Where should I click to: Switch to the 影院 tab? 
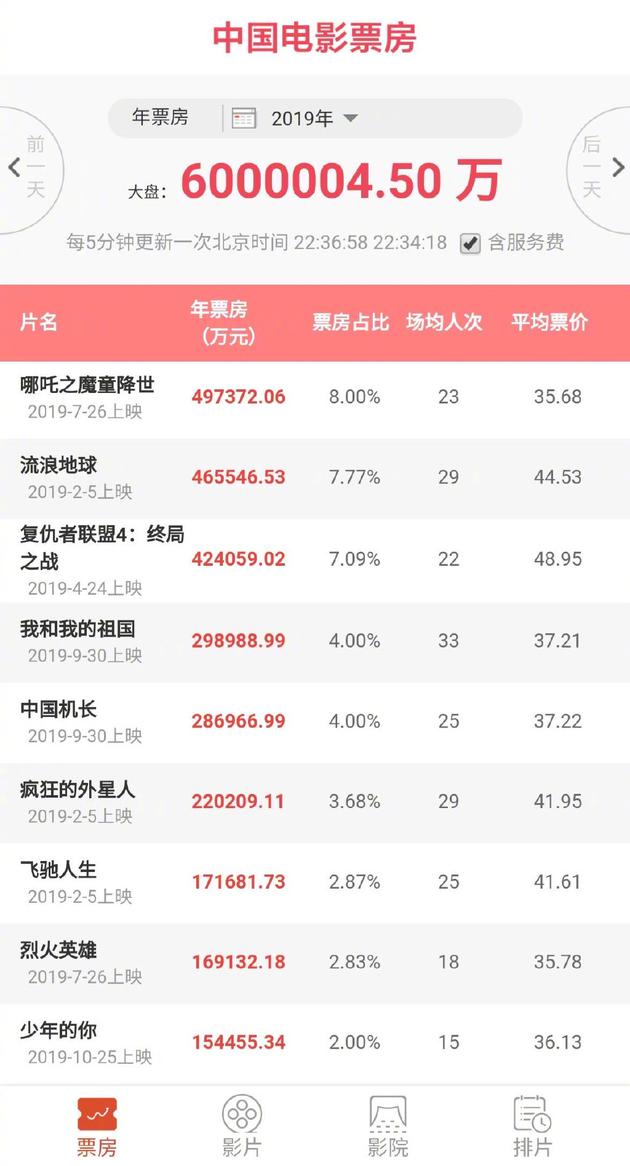(x=388, y=1126)
